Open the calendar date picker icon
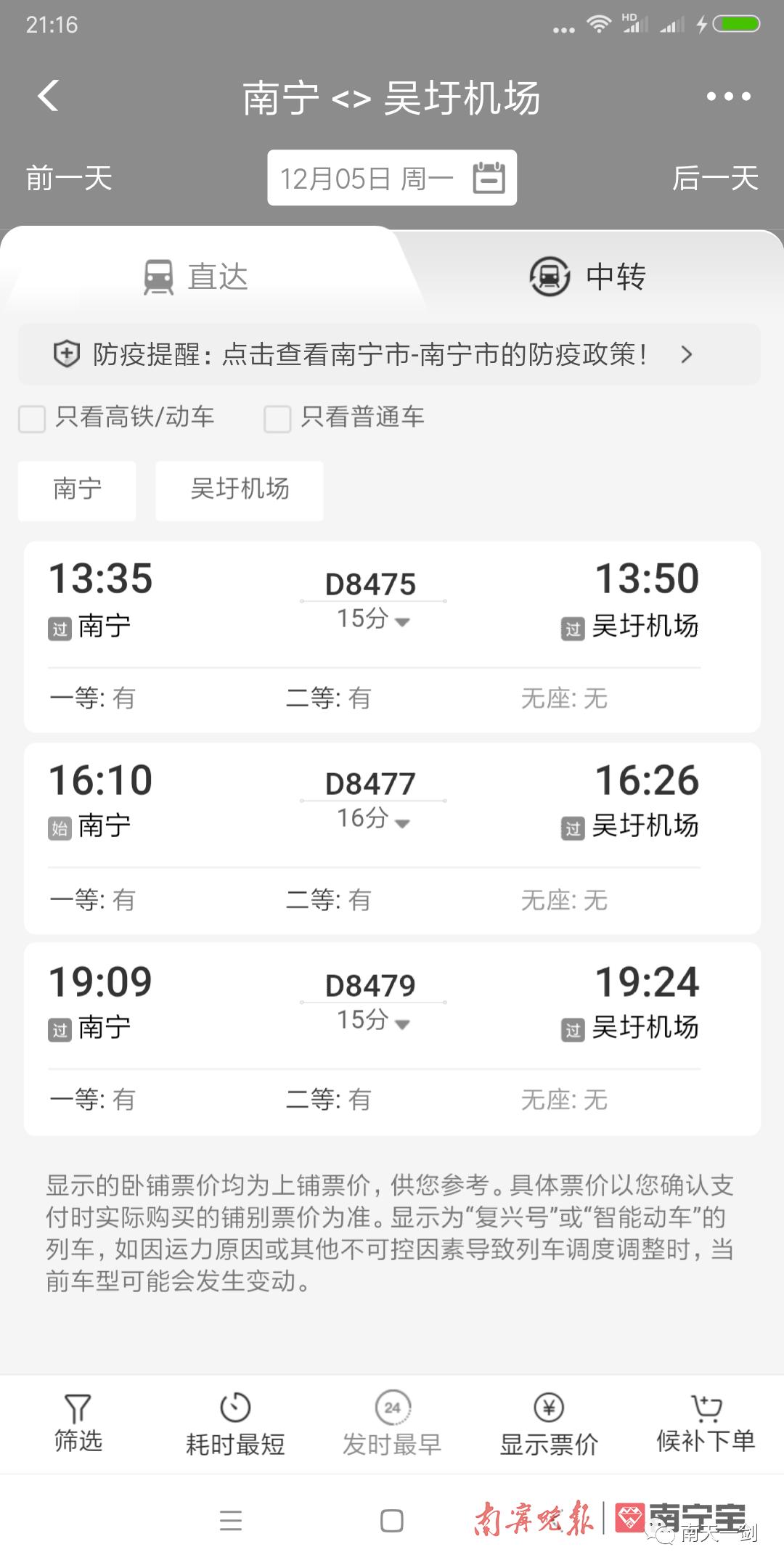784x1568 pixels. 489,176
